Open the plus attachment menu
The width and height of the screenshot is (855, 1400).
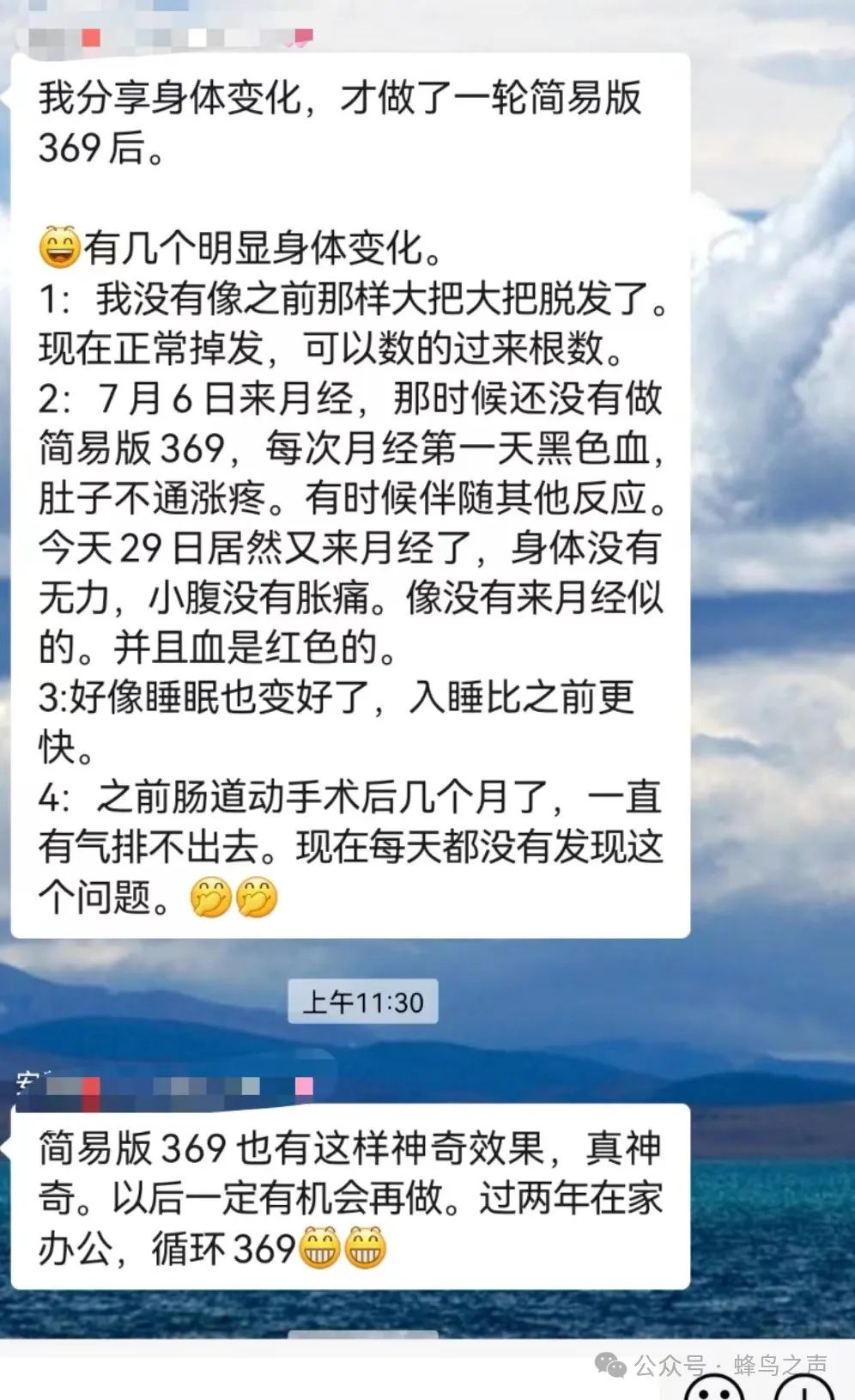pos(804,1388)
